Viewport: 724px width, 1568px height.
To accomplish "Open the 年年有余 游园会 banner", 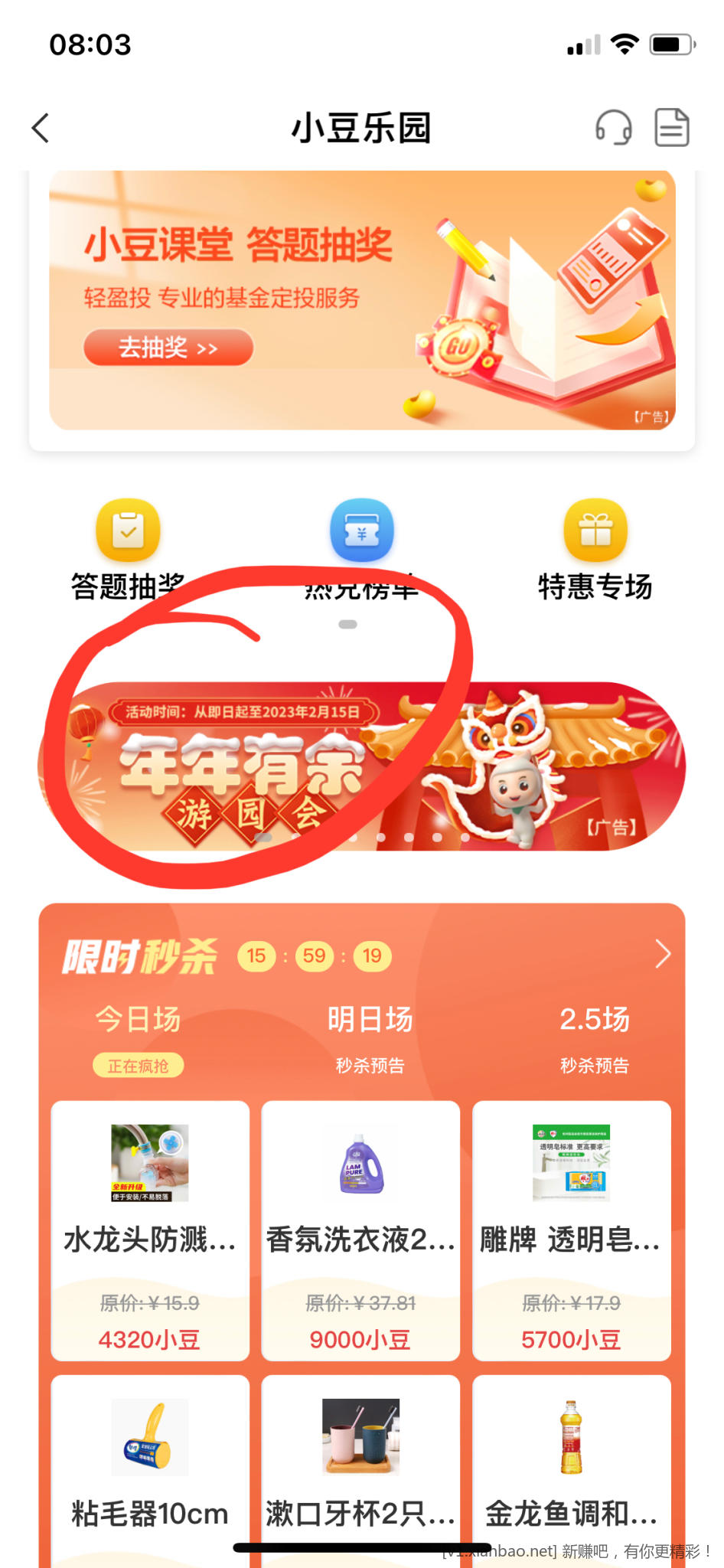I will pyautogui.click(x=361, y=766).
